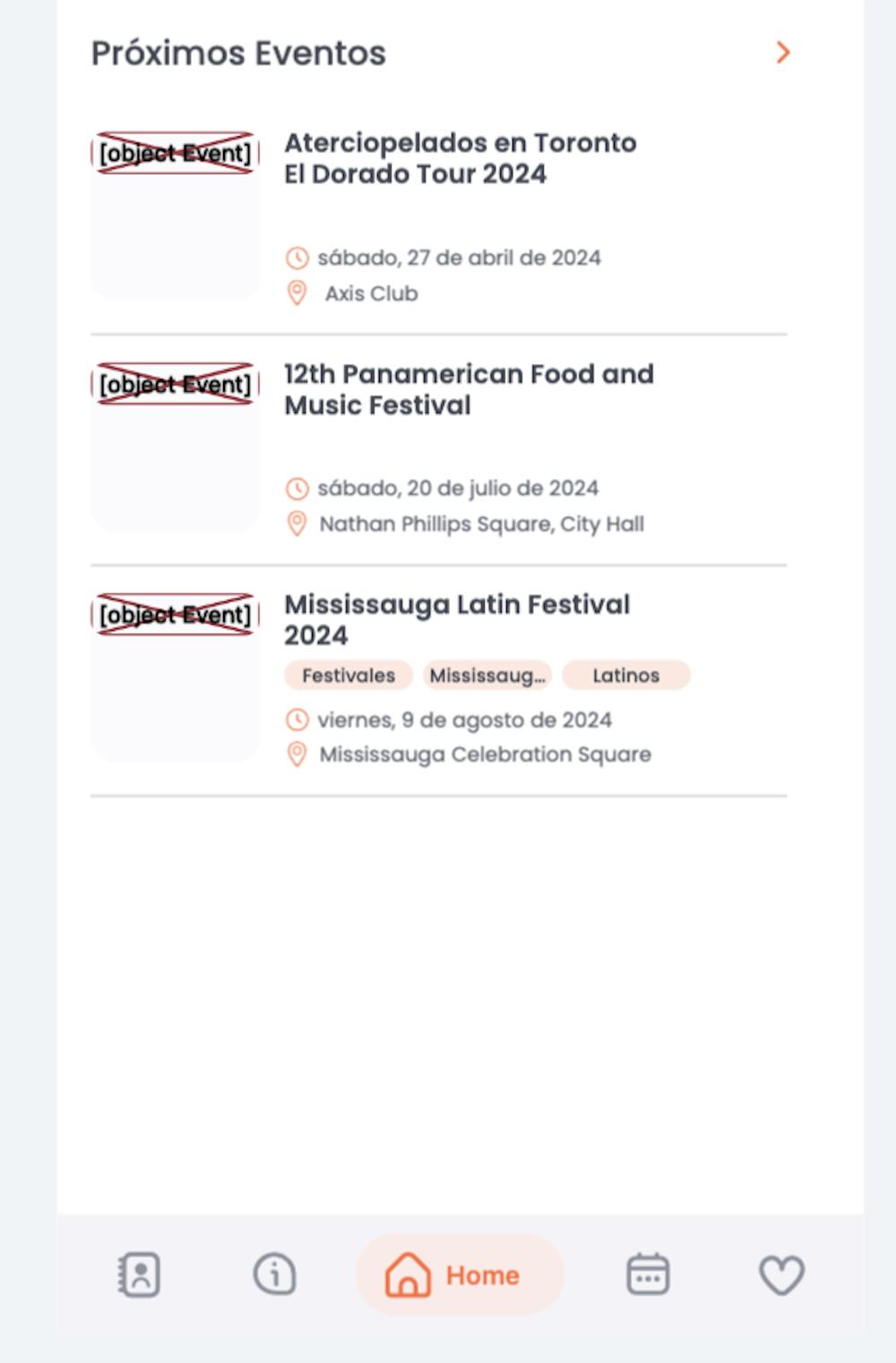This screenshot has height=1363, width=896.
Task: Open Mississauga Latin Festival 2024 event
Action: 457,619
